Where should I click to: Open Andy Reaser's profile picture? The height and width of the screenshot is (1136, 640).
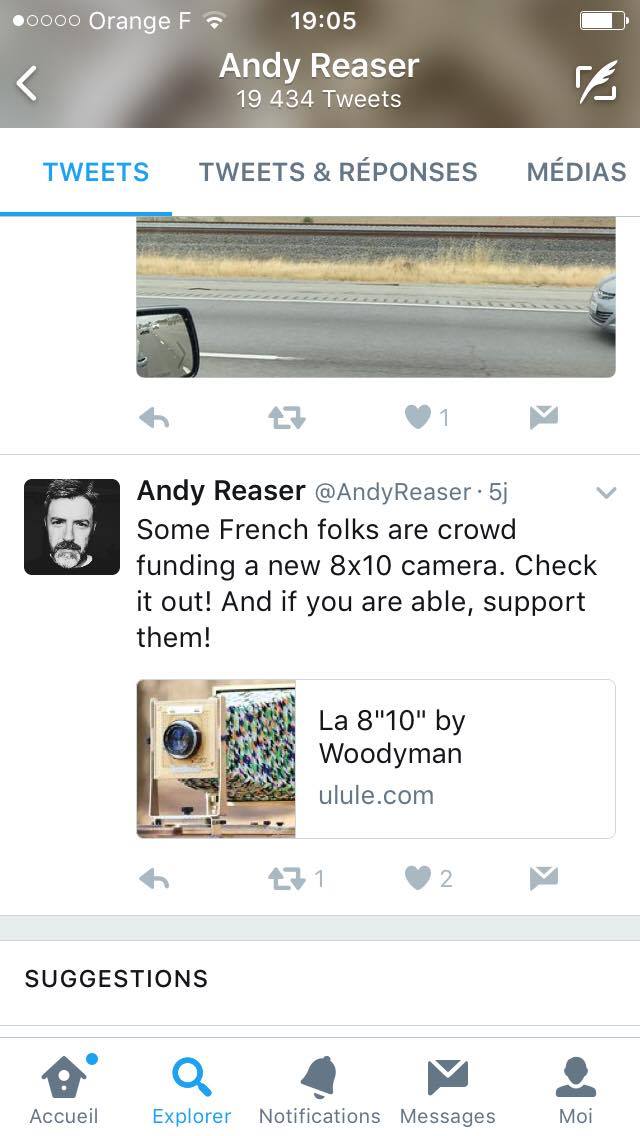(72, 527)
